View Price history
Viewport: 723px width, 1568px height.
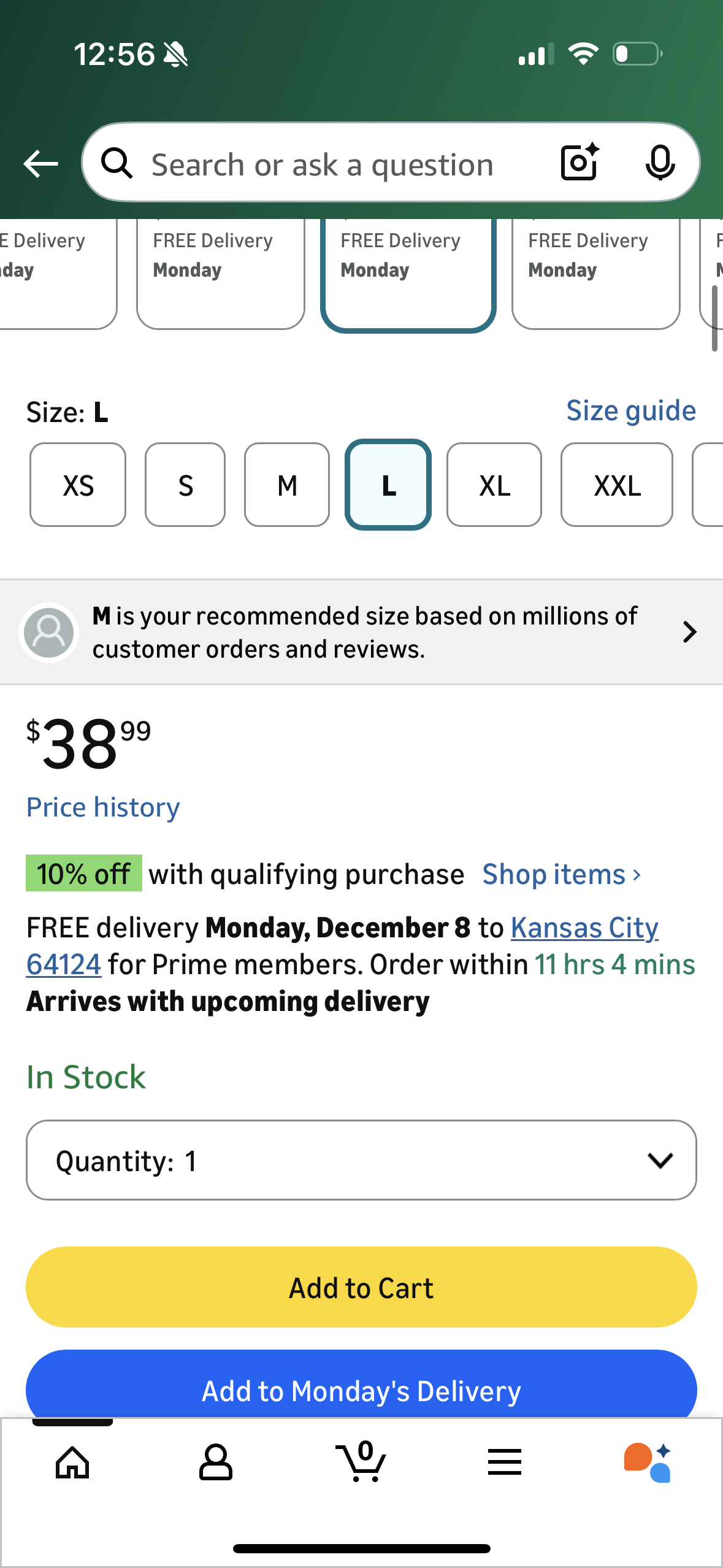pyautogui.click(x=103, y=807)
